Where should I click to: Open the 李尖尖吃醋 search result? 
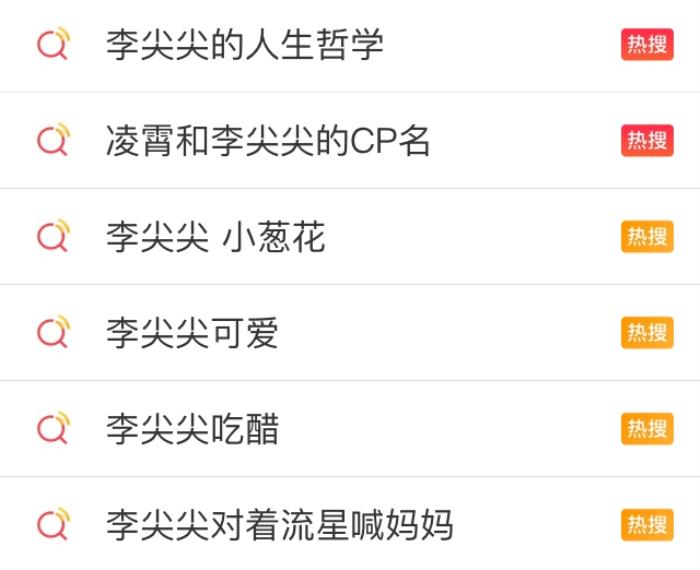pos(192,430)
